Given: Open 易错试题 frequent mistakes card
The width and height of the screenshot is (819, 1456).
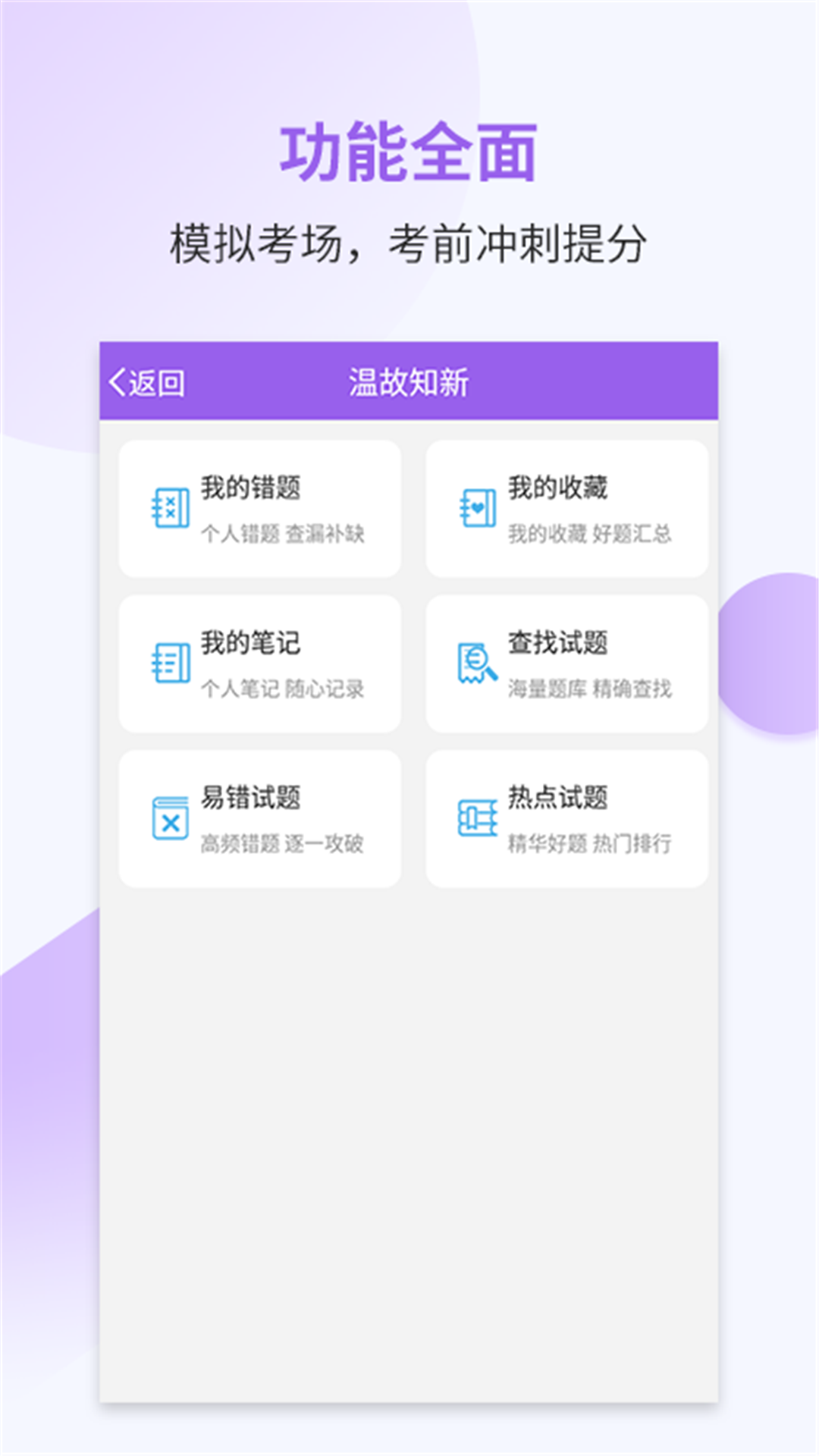Looking at the screenshot, I should [262, 817].
